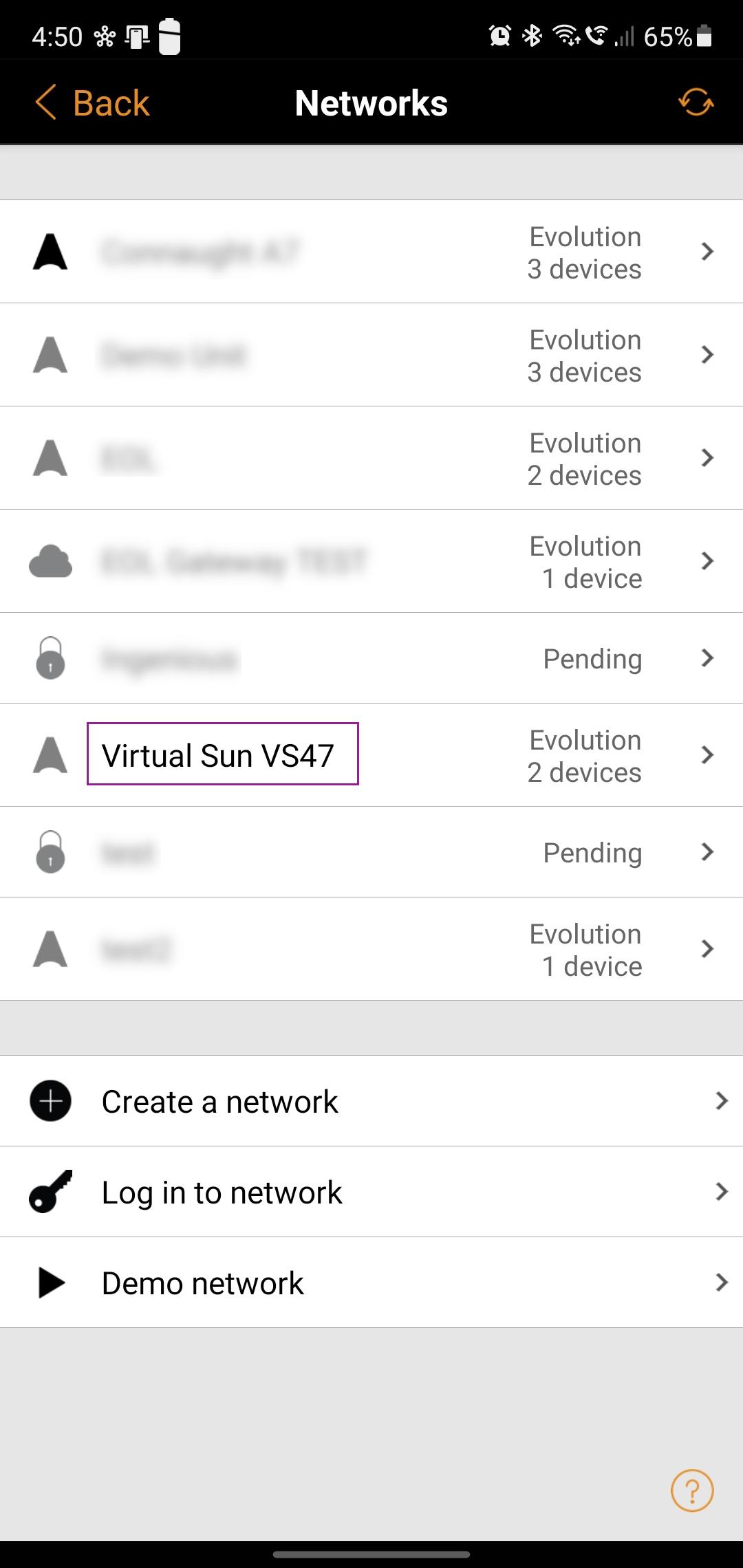
Task: Expand the Ingenious pending network row
Action: point(707,658)
